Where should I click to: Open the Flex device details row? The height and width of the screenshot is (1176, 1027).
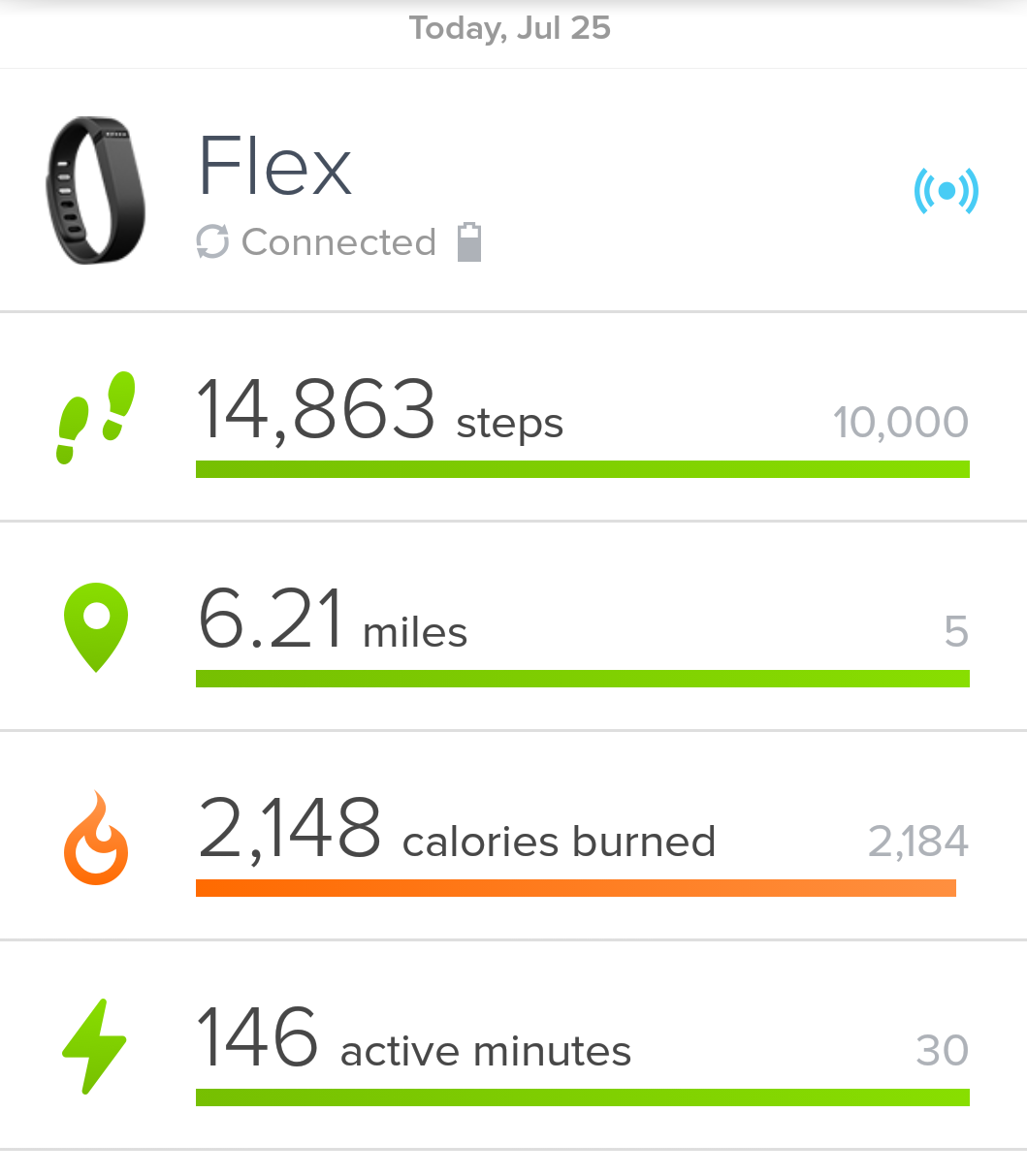(512, 191)
